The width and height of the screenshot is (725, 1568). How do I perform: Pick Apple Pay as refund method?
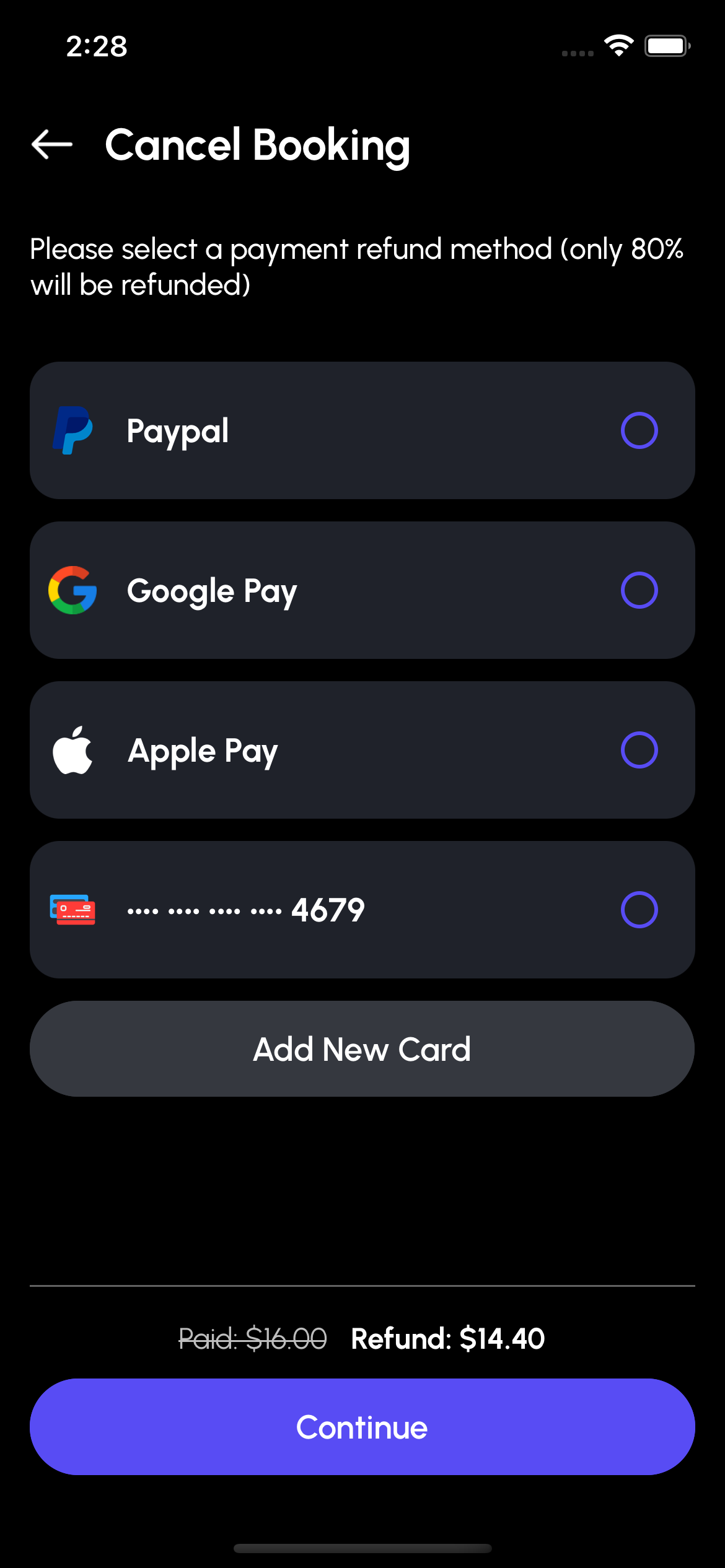pos(639,750)
